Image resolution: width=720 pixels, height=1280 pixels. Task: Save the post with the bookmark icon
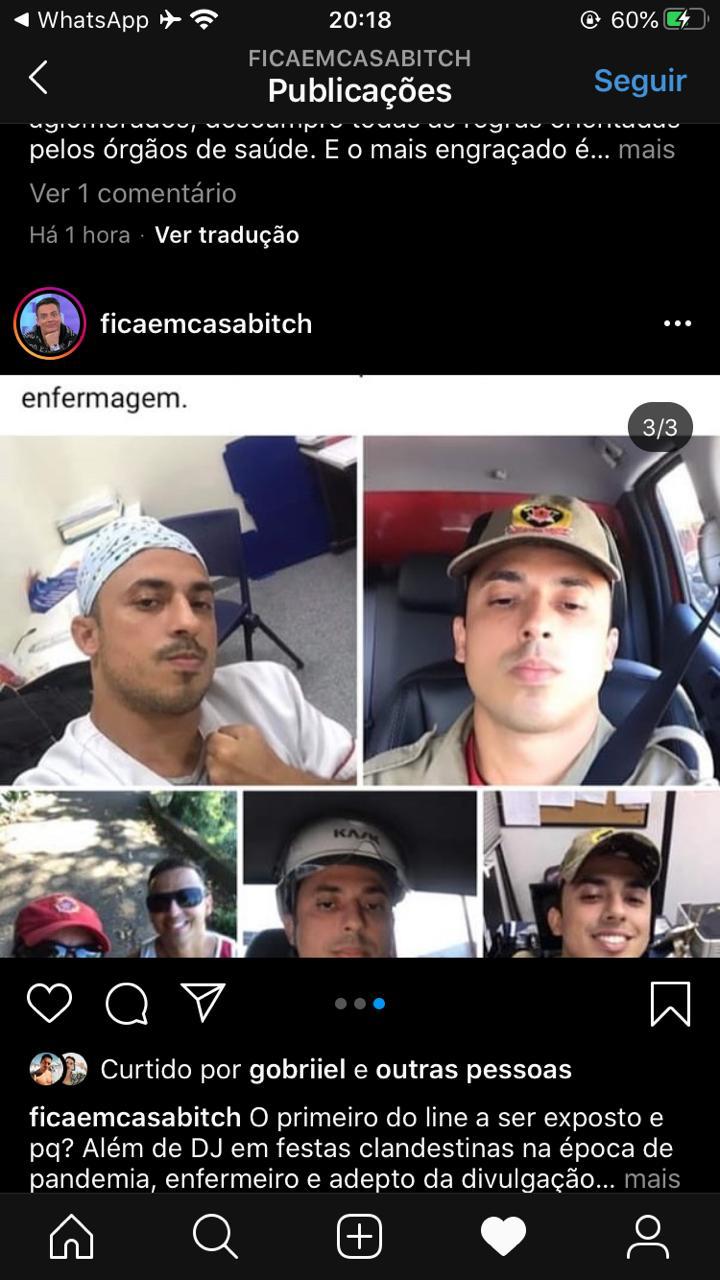pyautogui.click(x=669, y=1003)
